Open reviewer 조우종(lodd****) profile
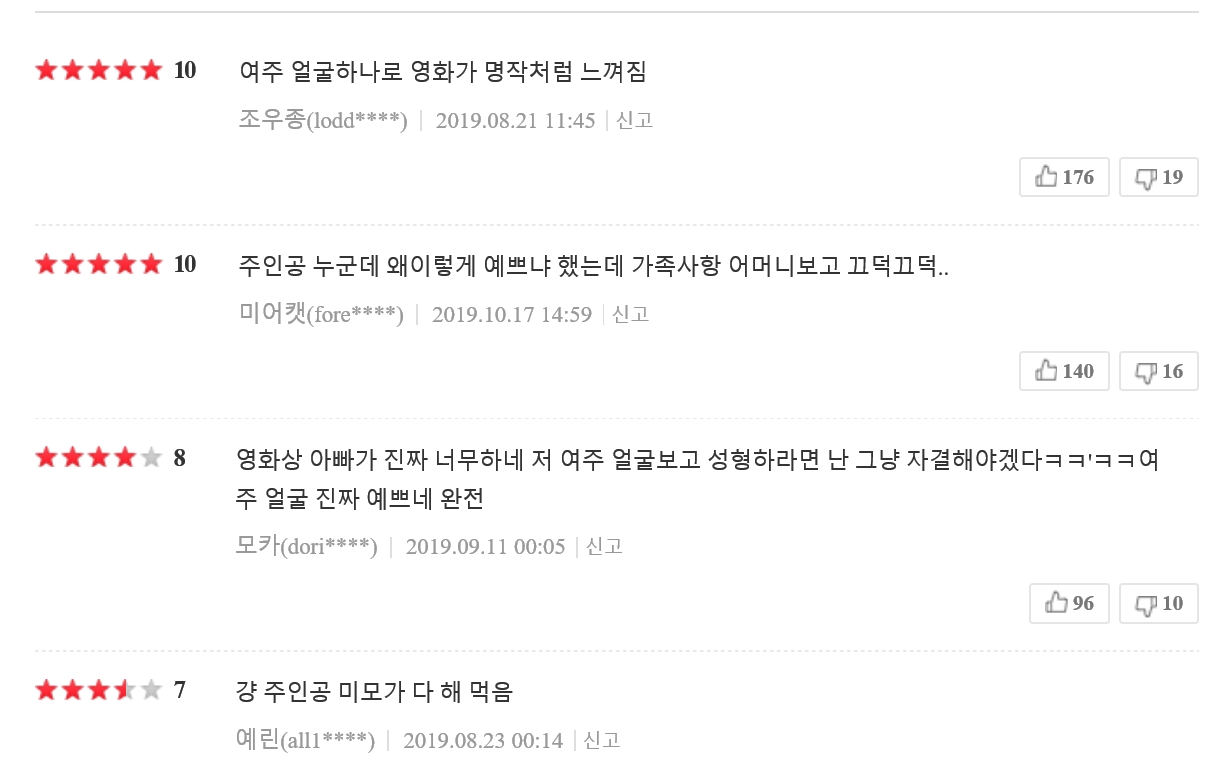The width and height of the screenshot is (1218, 773). pos(323,121)
